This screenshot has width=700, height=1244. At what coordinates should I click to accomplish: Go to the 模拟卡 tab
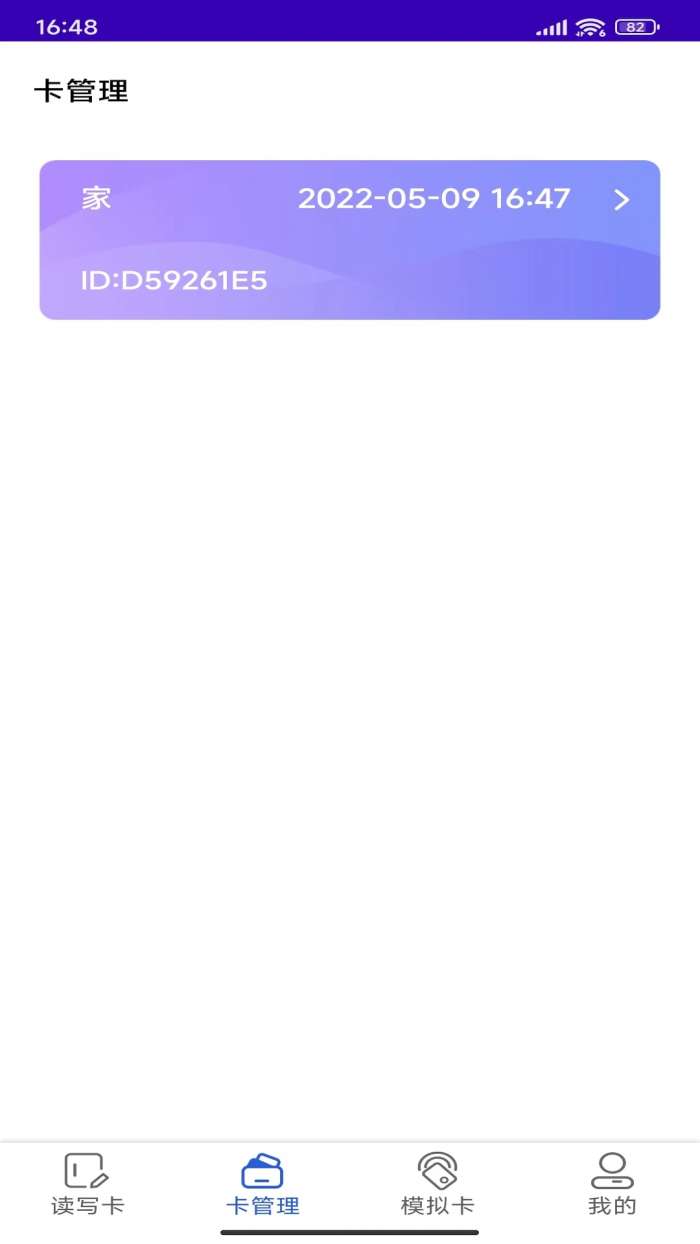437,1185
